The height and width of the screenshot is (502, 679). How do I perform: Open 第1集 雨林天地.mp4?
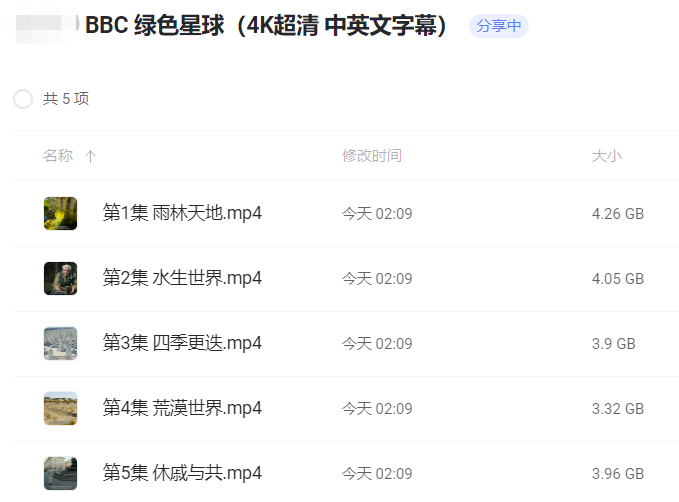(x=182, y=213)
